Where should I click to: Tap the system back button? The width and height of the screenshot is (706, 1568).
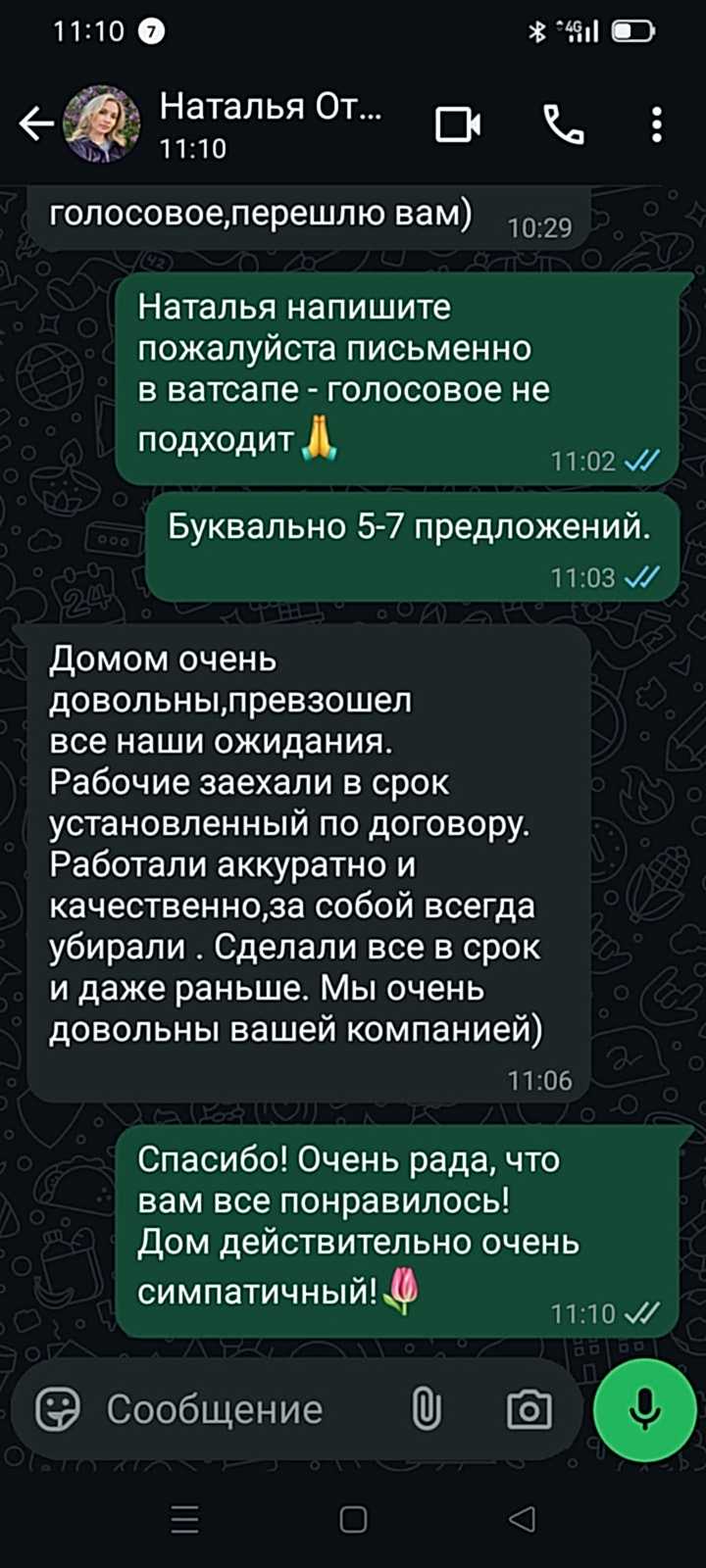coord(523,1519)
